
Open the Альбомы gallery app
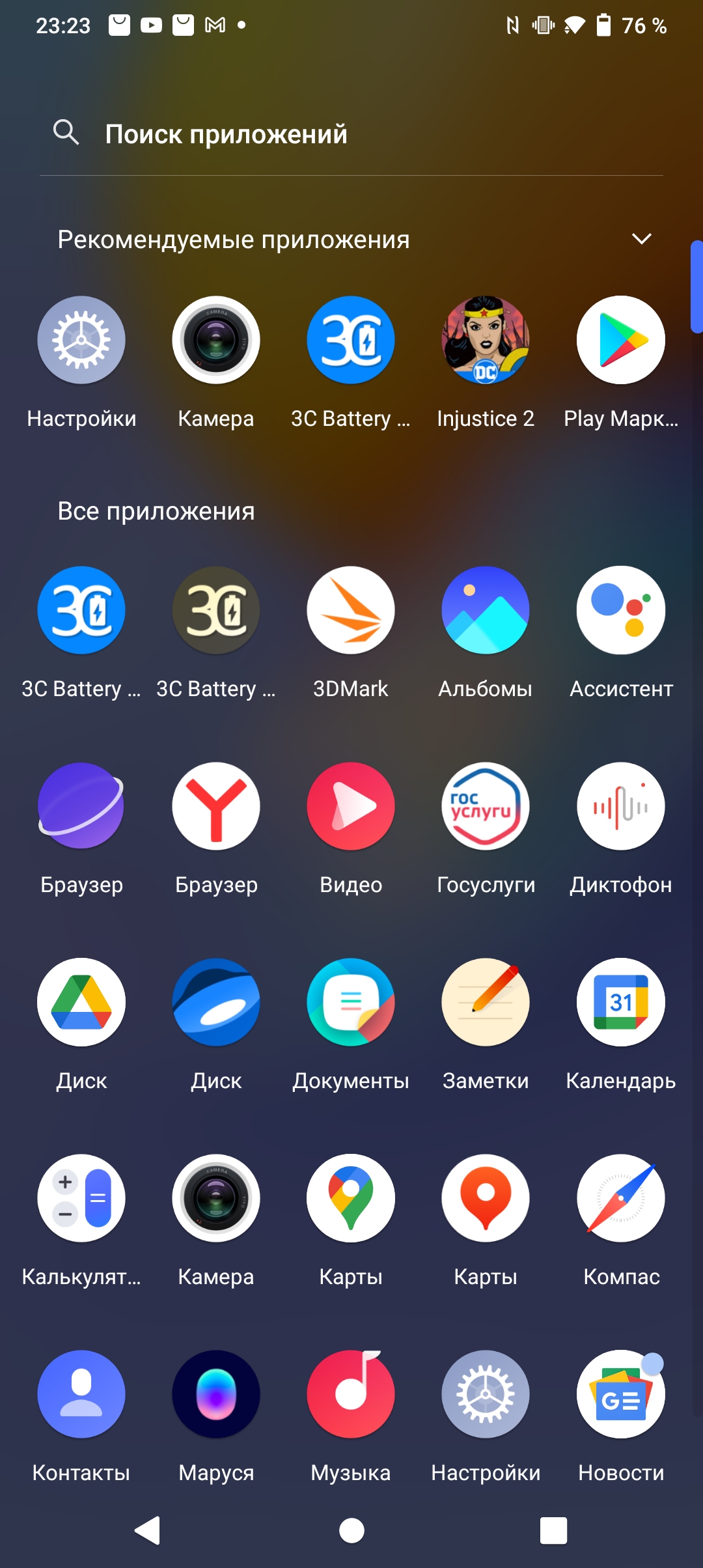[x=486, y=610]
